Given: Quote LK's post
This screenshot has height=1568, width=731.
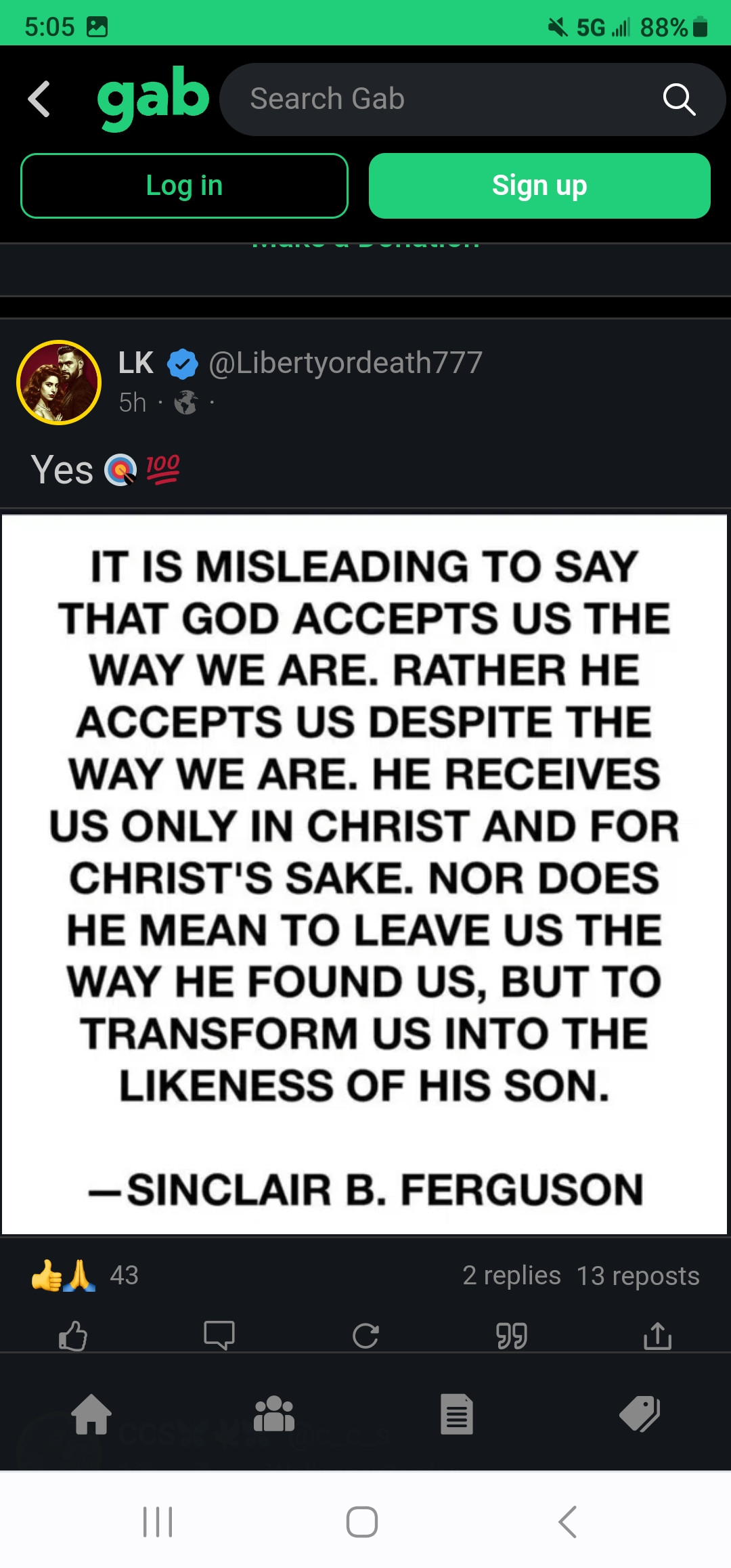Looking at the screenshot, I should 512,1336.
